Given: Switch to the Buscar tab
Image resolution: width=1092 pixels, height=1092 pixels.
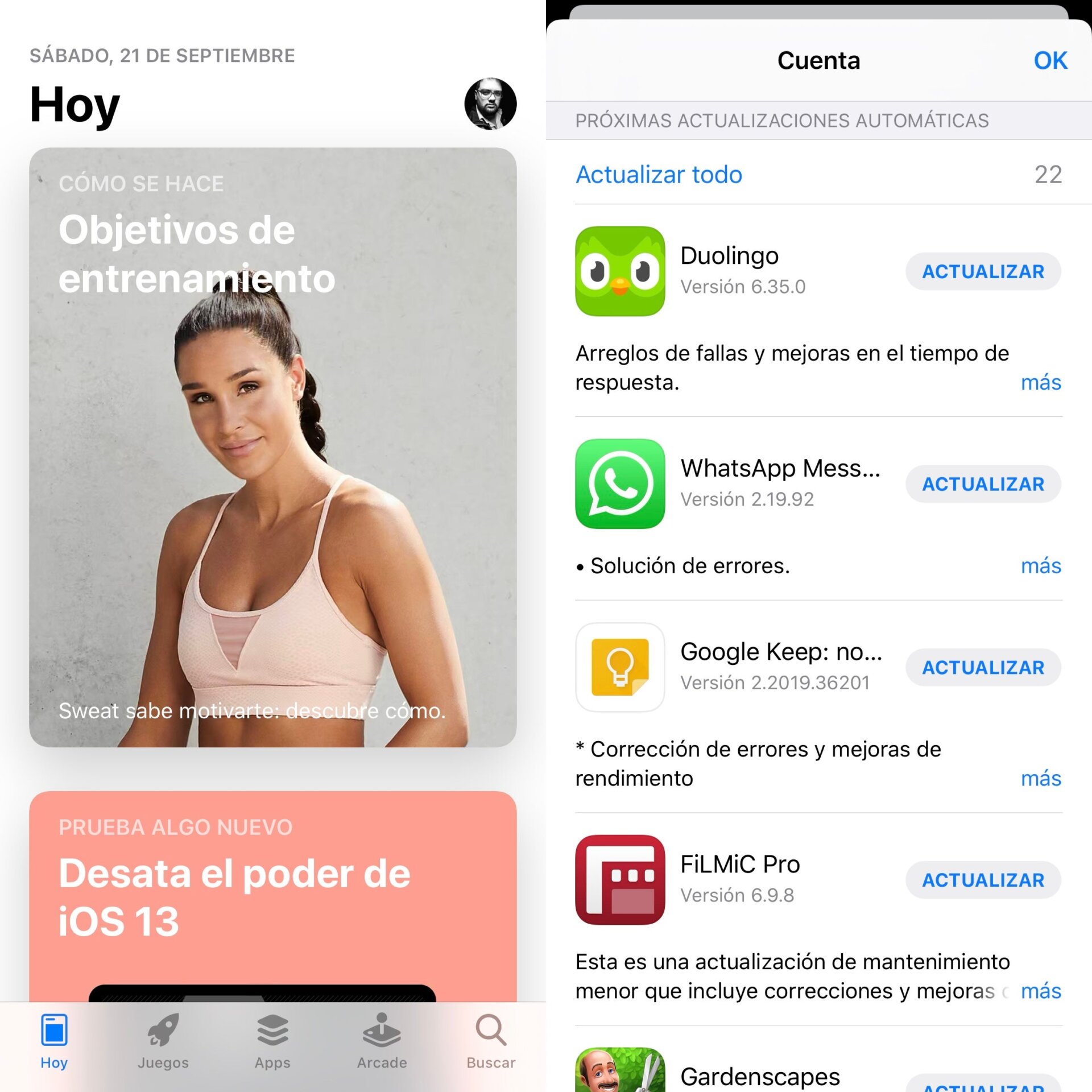Looking at the screenshot, I should [491, 1041].
